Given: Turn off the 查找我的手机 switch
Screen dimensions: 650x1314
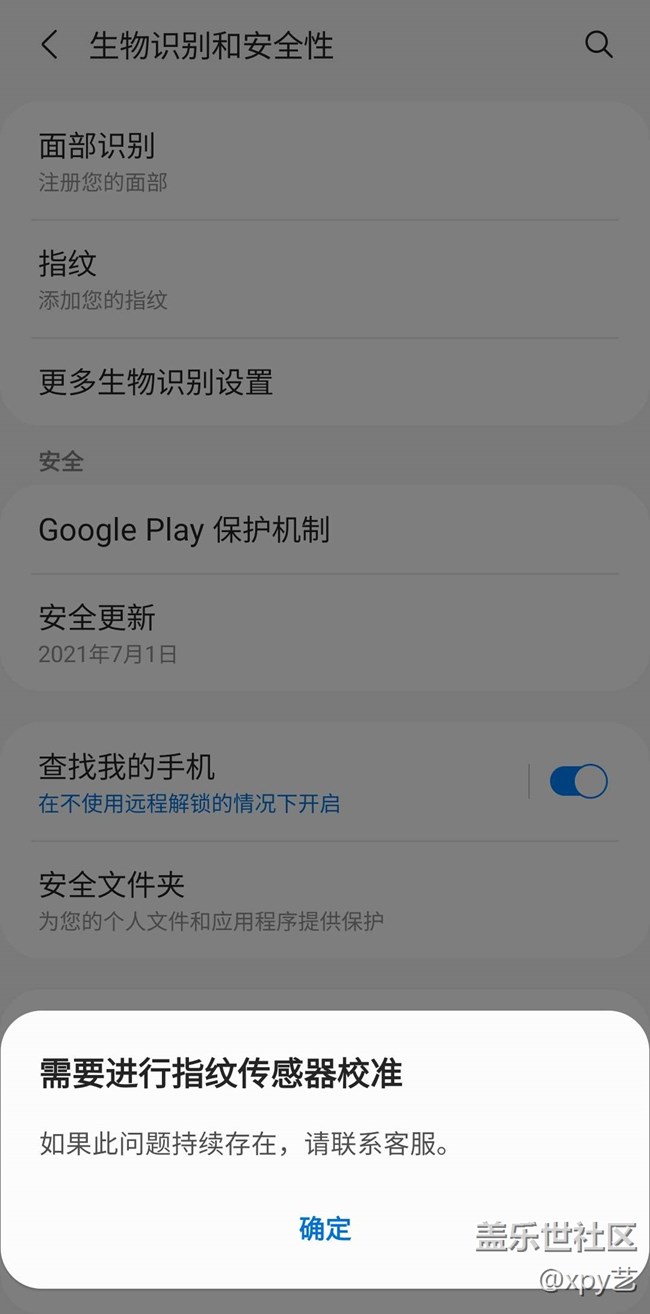Looking at the screenshot, I should (x=579, y=782).
